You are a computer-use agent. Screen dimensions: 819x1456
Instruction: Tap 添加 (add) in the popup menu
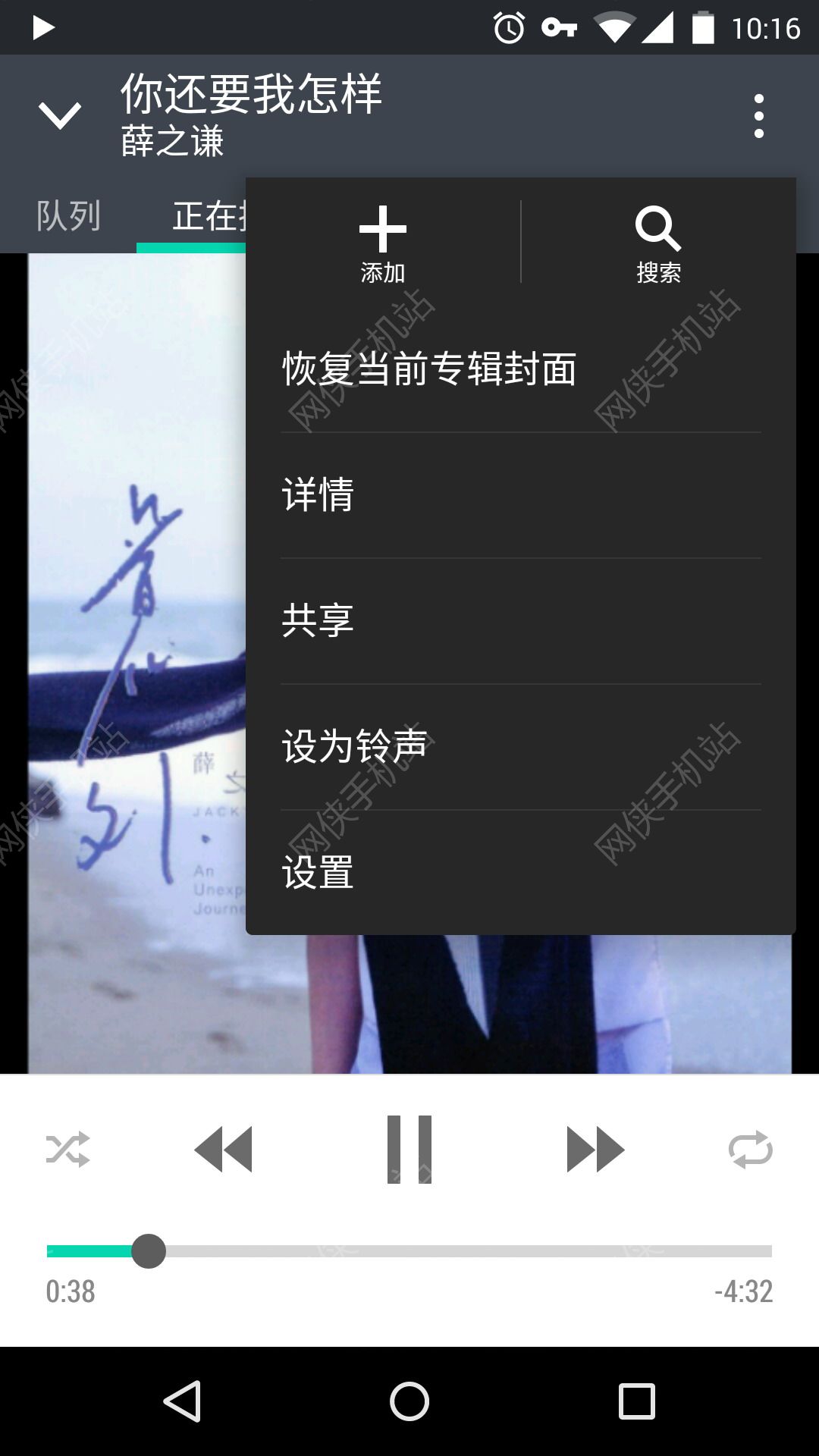pos(383,243)
